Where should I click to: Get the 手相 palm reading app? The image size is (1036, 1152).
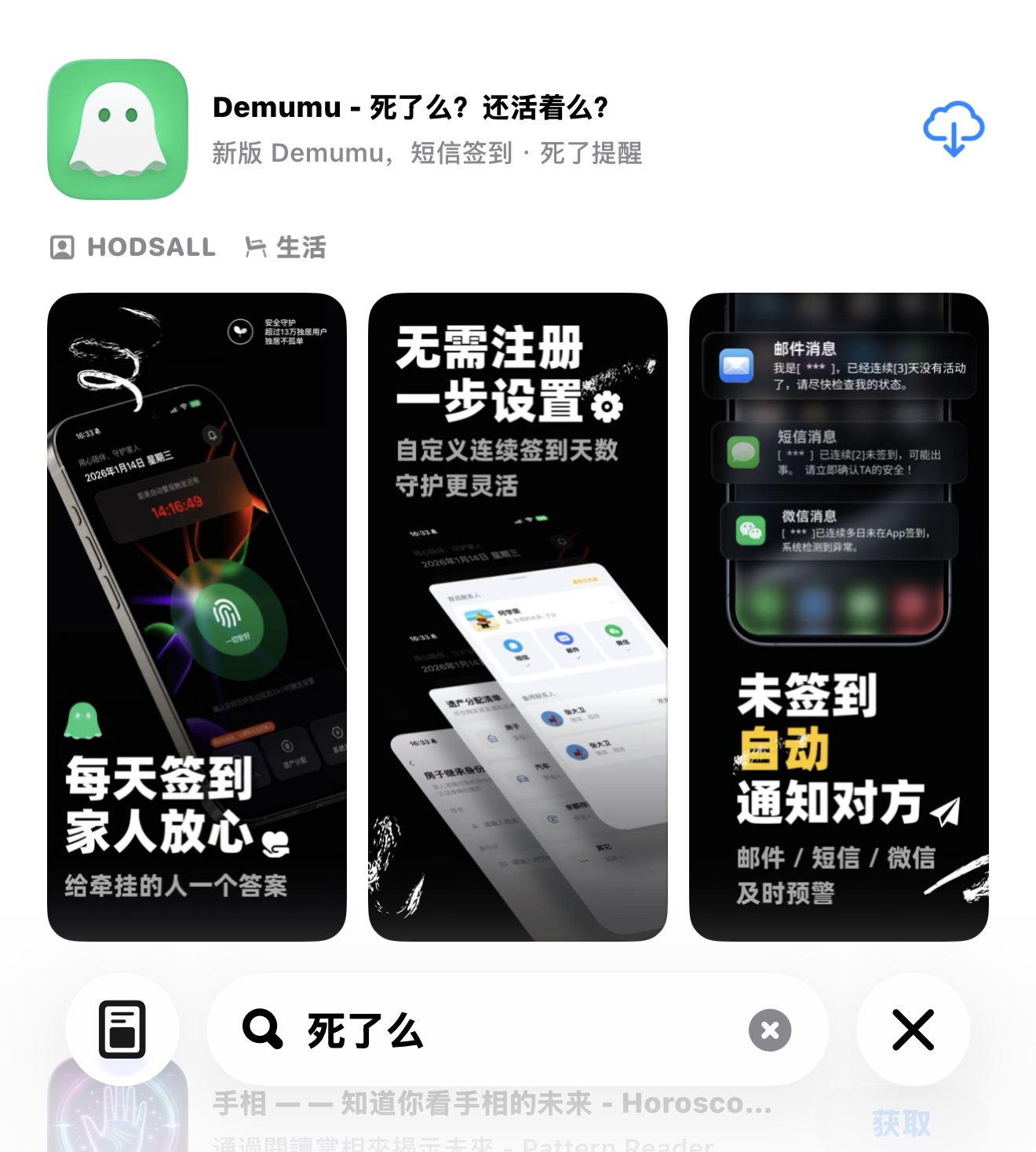click(899, 1123)
